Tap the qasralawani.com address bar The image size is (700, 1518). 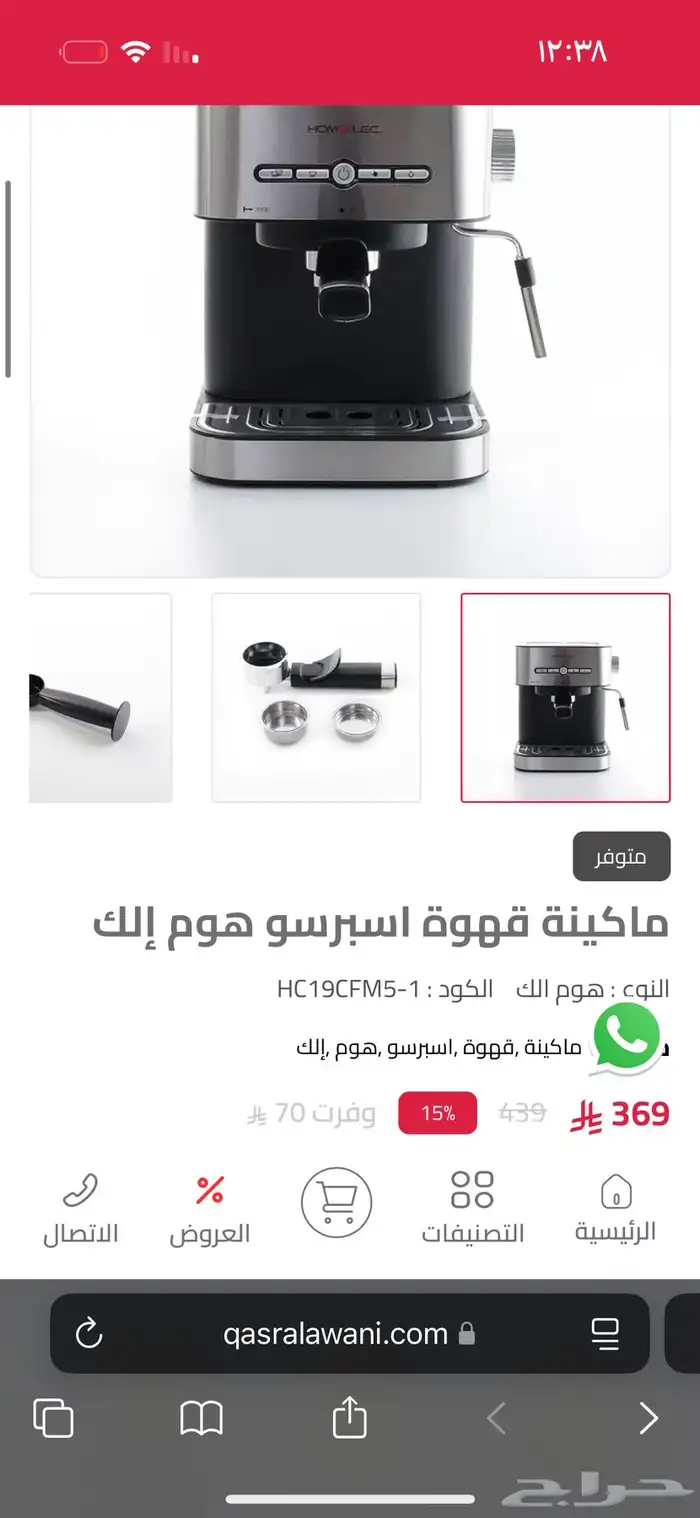[350, 1333]
